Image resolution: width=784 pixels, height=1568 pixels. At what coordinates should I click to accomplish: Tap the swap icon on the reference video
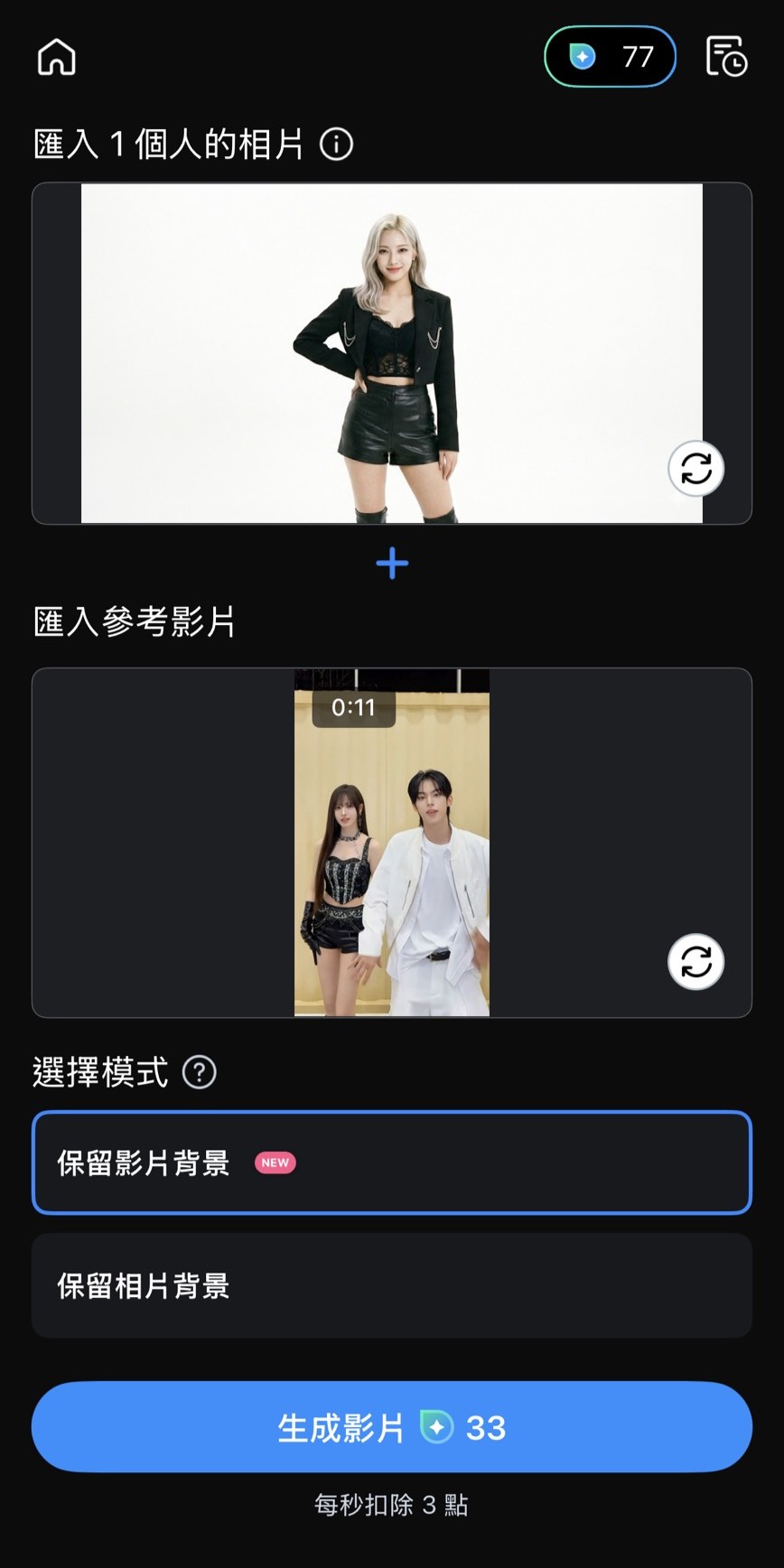pyautogui.click(x=695, y=961)
